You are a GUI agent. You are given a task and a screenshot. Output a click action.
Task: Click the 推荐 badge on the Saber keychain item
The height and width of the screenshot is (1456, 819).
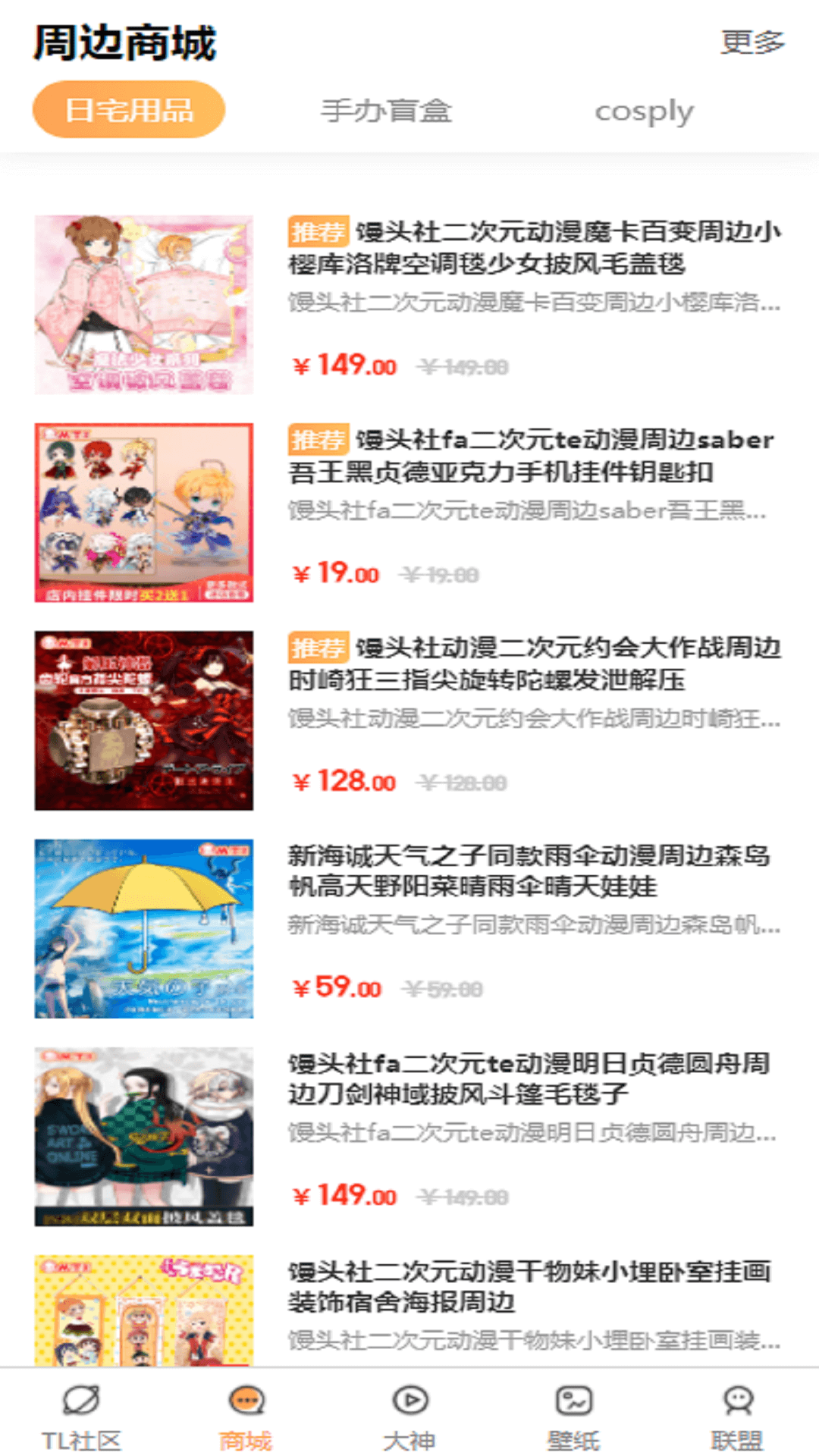click(318, 438)
